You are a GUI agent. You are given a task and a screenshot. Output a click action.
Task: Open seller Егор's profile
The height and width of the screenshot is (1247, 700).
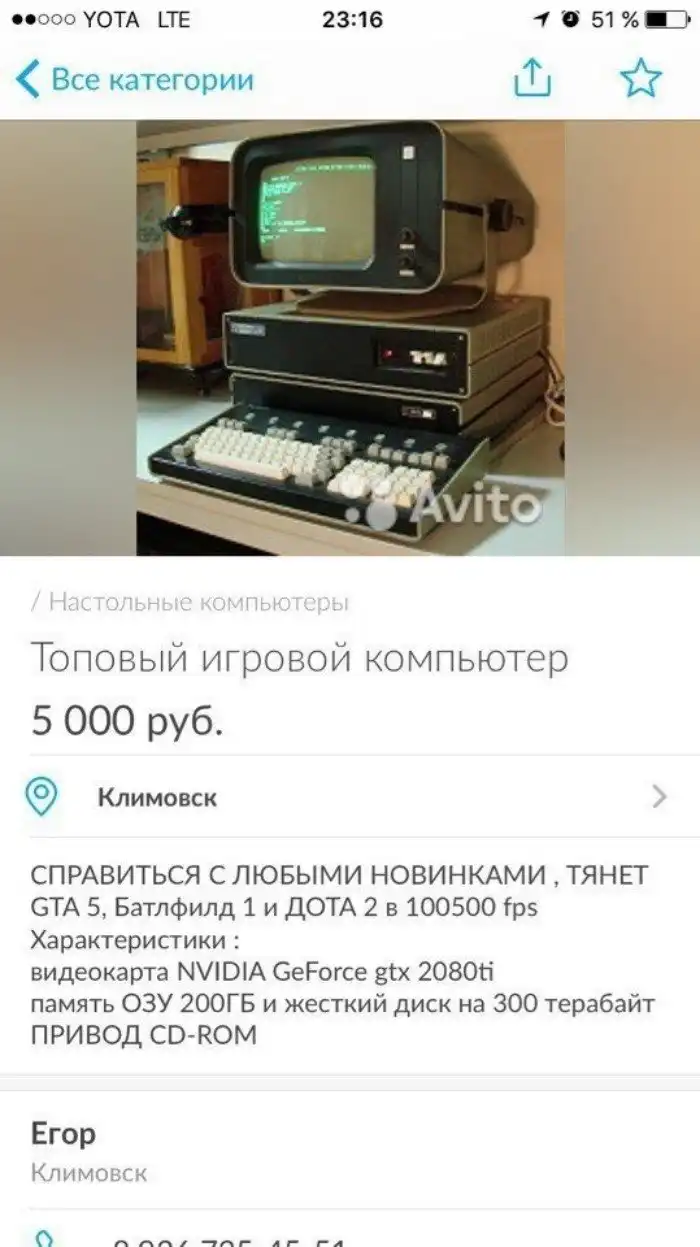coord(64,1134)
